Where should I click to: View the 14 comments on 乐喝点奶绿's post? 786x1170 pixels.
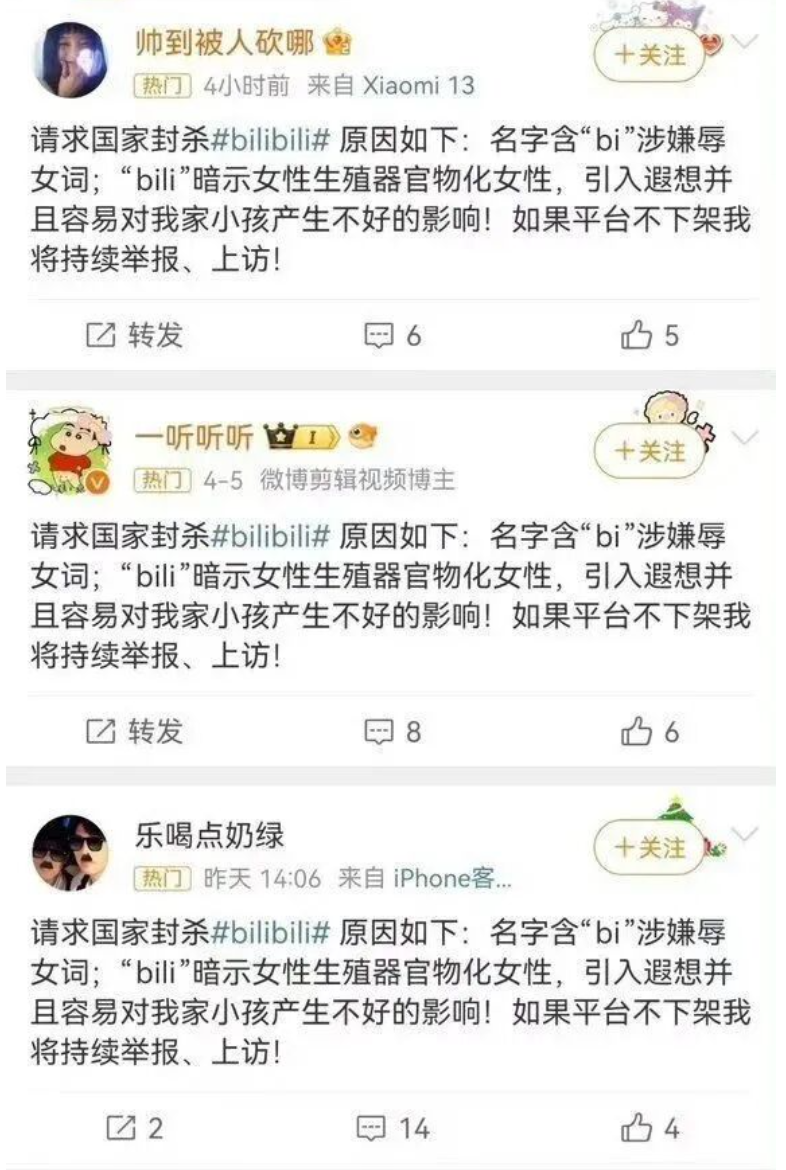[x=395, y=1129]
